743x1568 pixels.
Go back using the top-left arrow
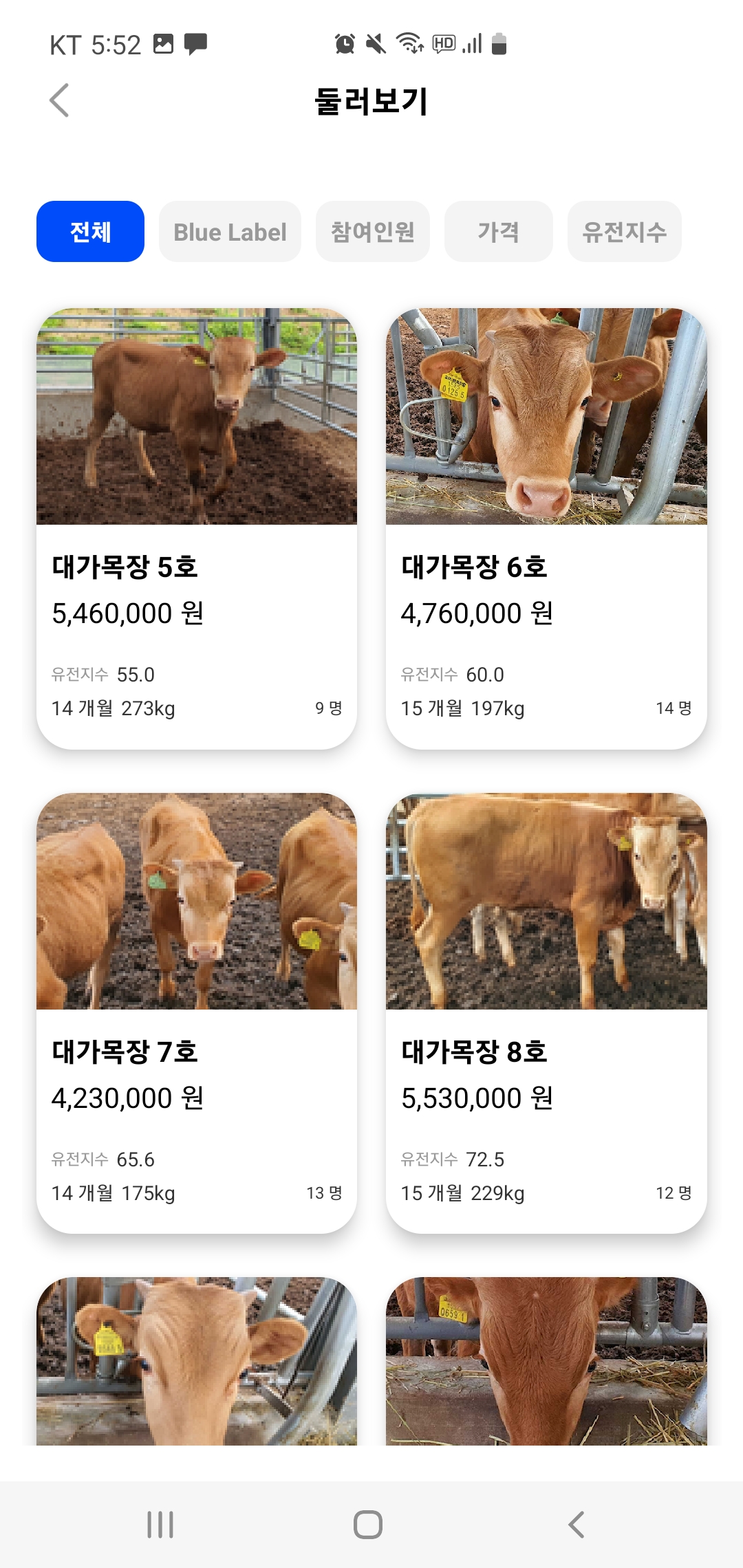(60, 100)
